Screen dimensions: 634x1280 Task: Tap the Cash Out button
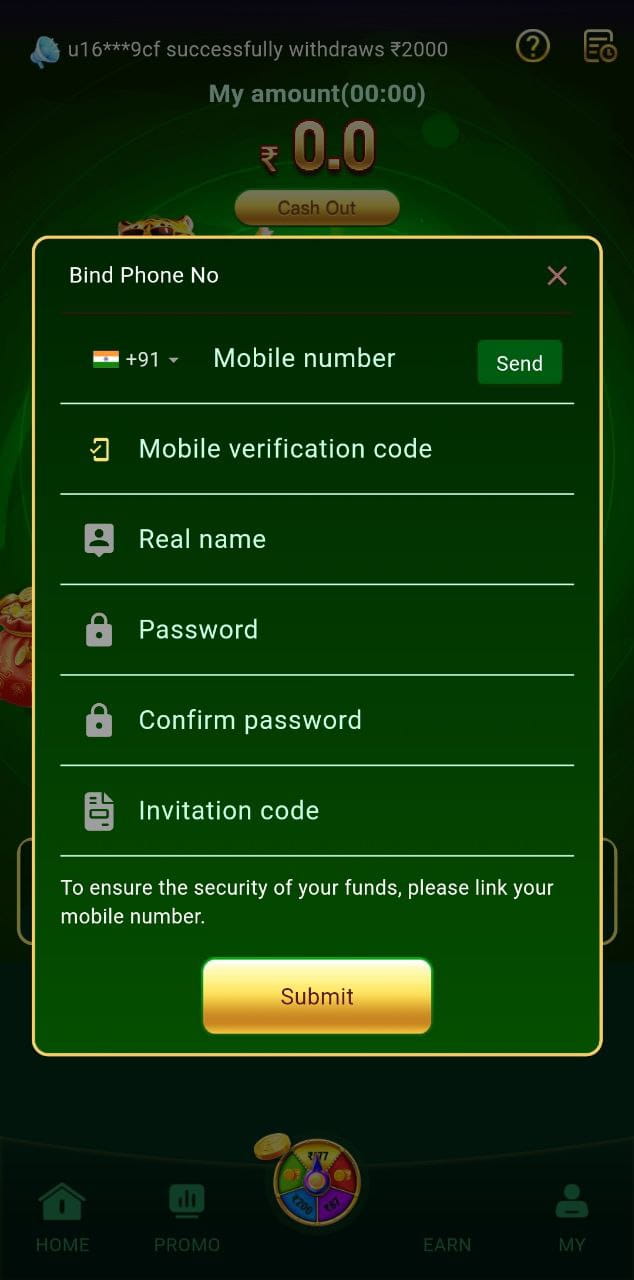tap(317, 208)
